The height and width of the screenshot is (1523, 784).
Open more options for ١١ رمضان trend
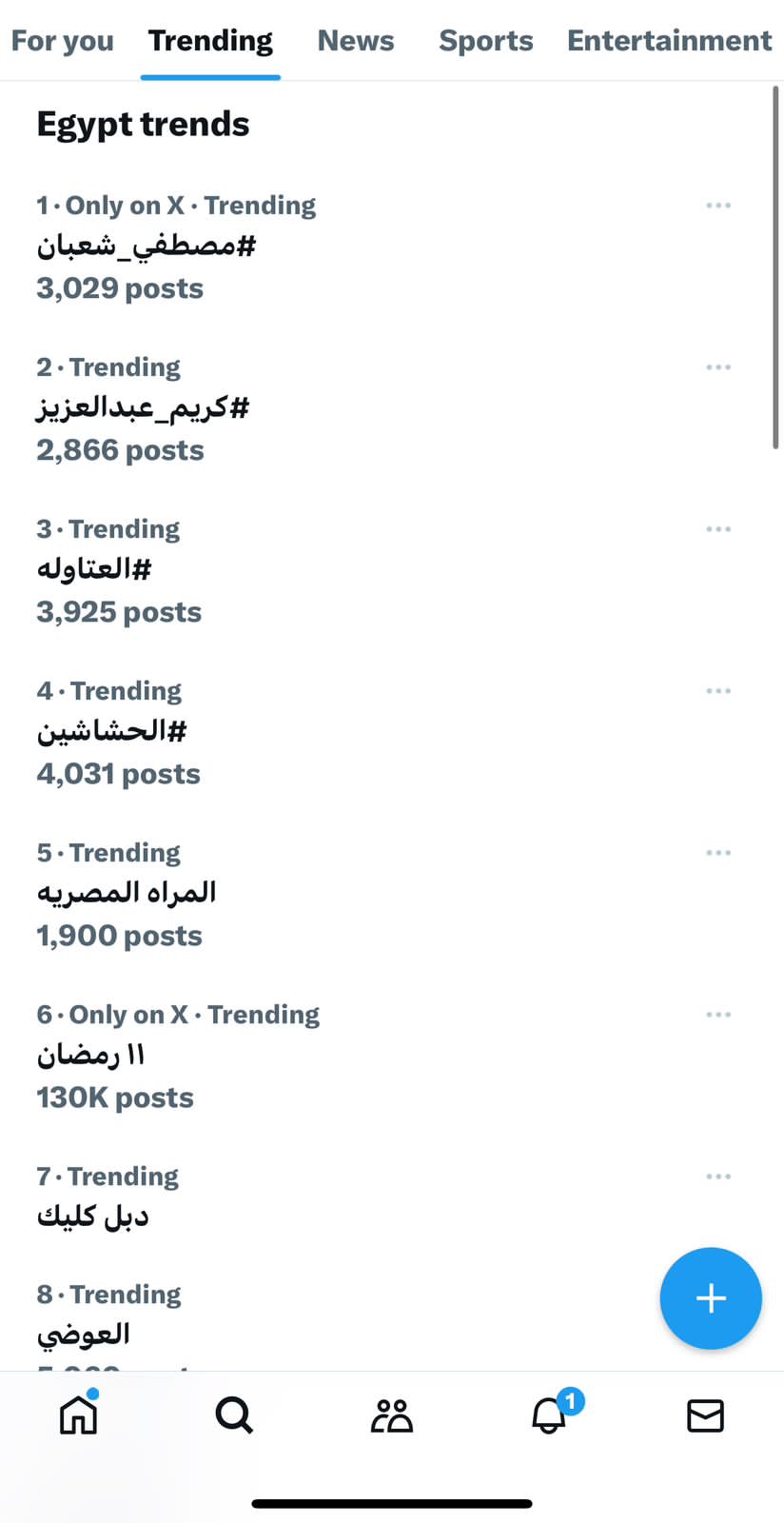718,1015
